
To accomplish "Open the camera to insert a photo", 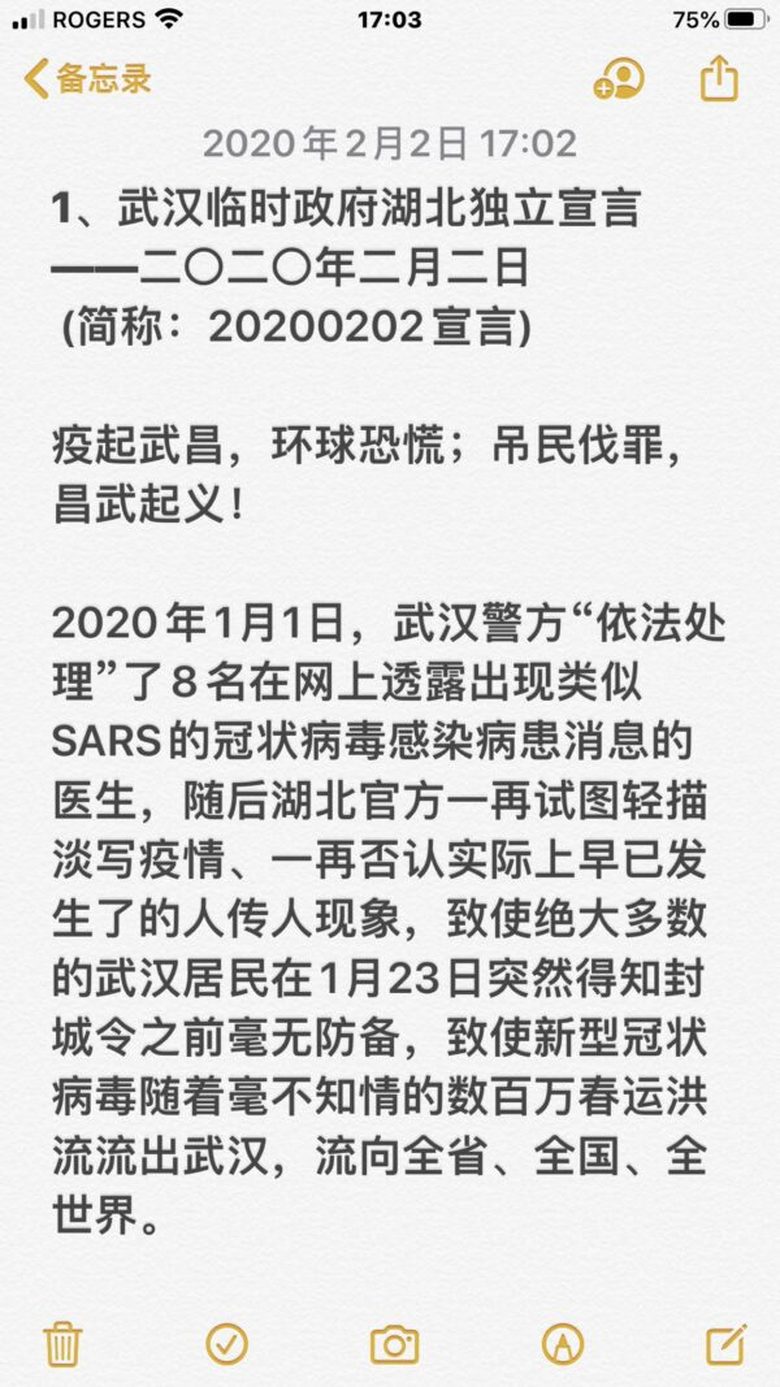I will [394, 1343].
